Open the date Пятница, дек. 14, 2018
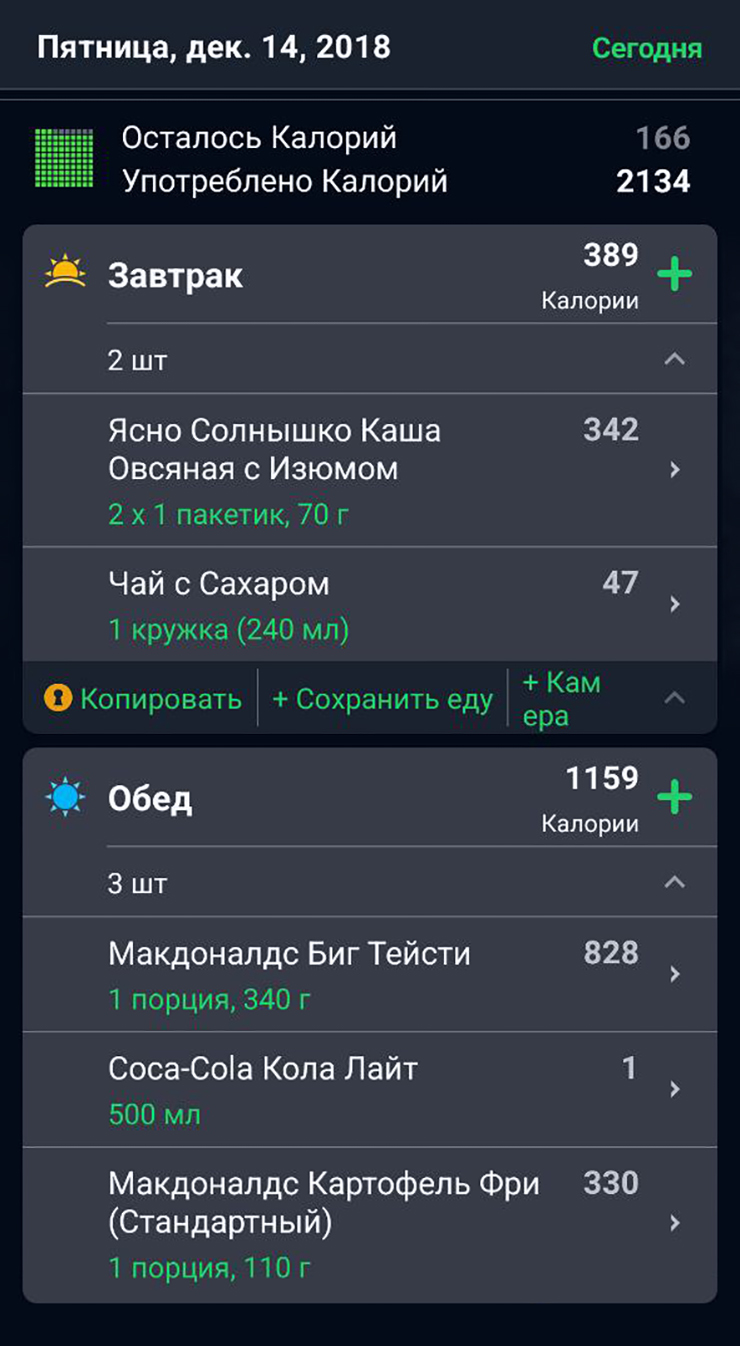Image resolution: width=740 pixels, height=1346 pixels. pos(214,48)
